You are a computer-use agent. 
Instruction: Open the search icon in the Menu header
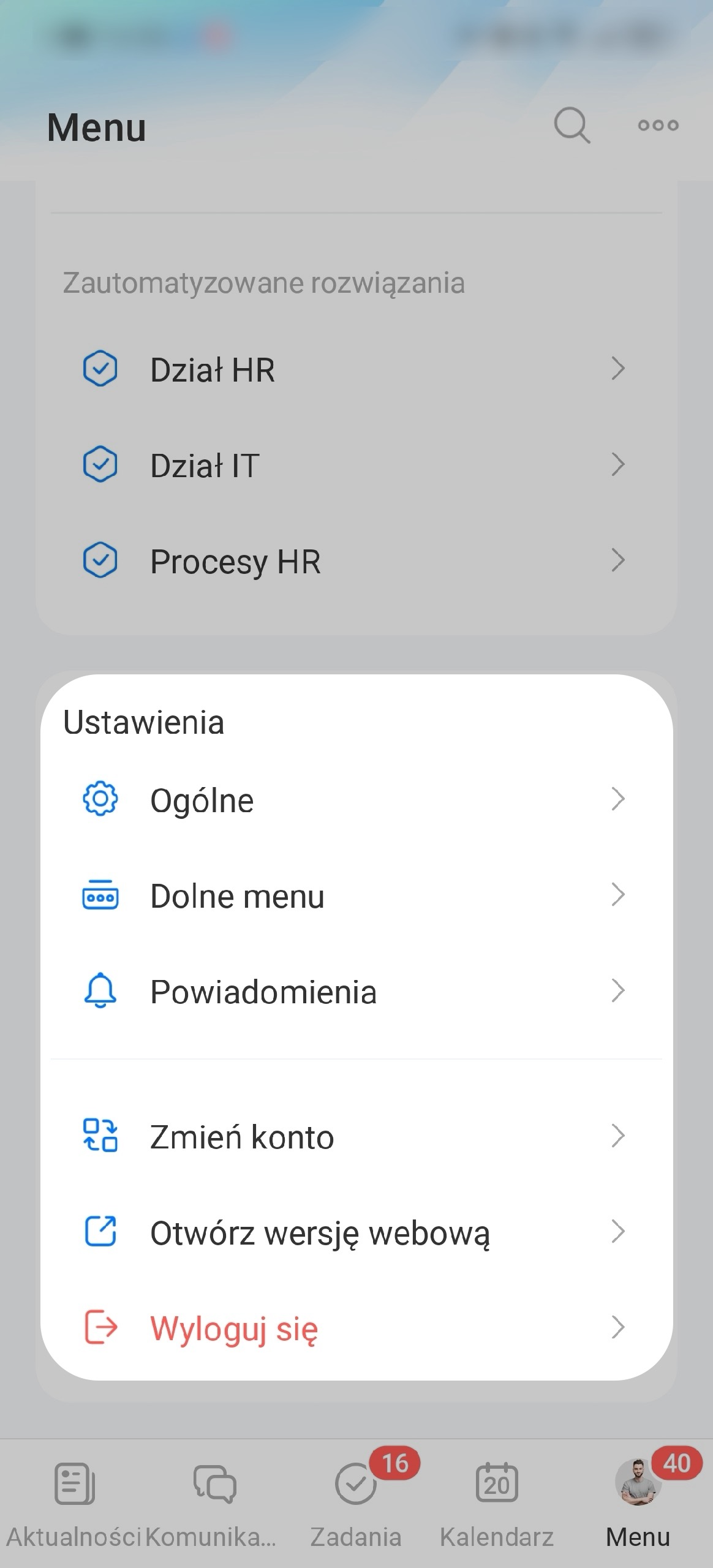[572, 126]
